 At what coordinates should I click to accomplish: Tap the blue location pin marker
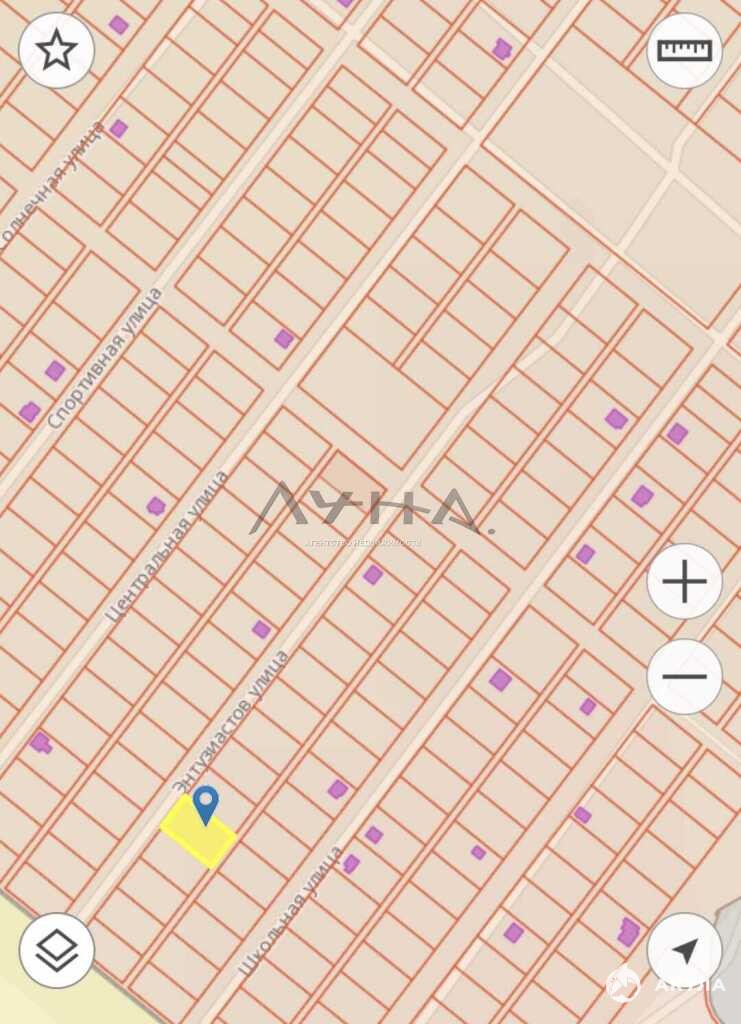(x=206, y=803)
